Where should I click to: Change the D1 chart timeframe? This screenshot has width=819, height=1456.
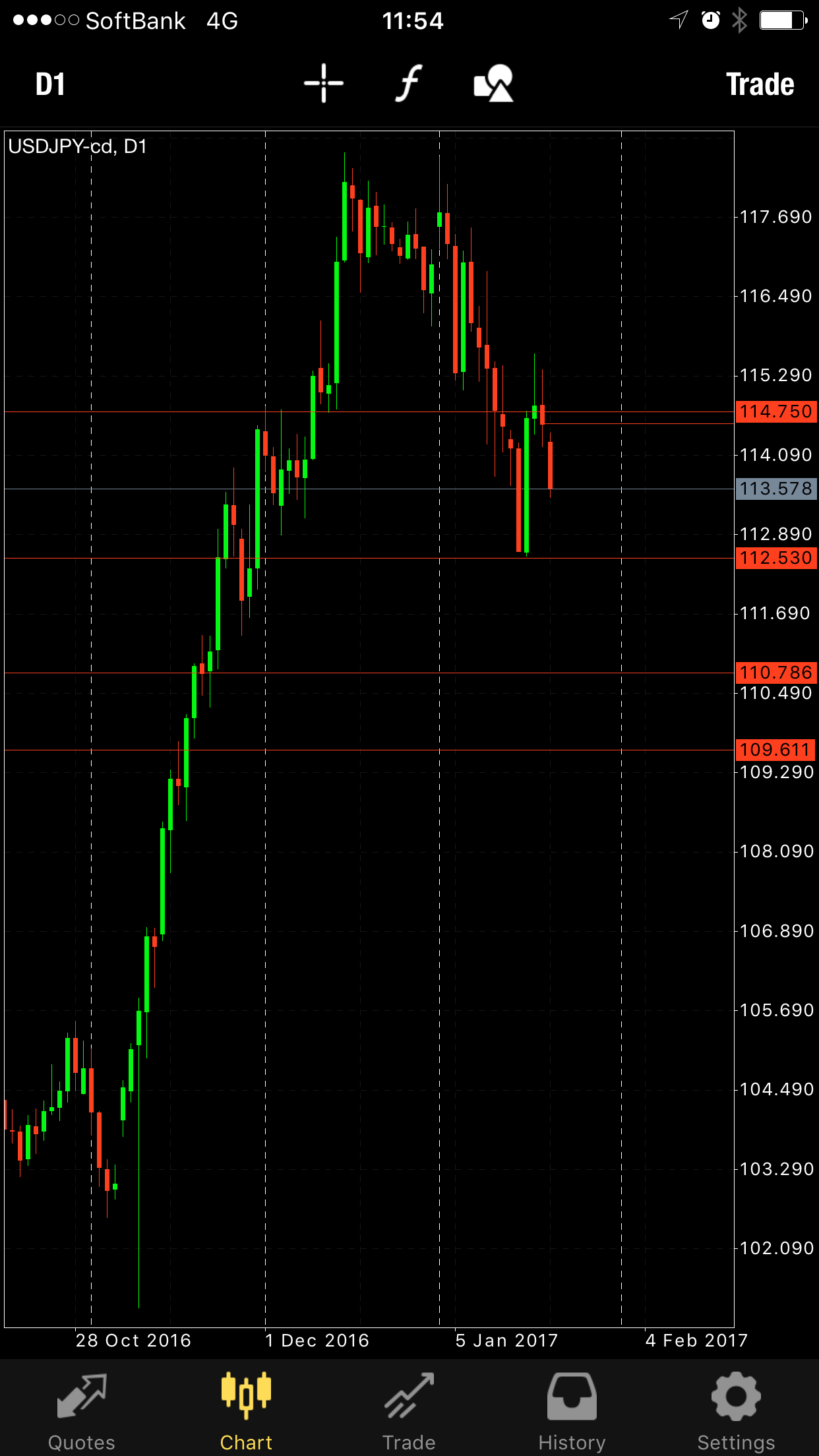point(50,85)
